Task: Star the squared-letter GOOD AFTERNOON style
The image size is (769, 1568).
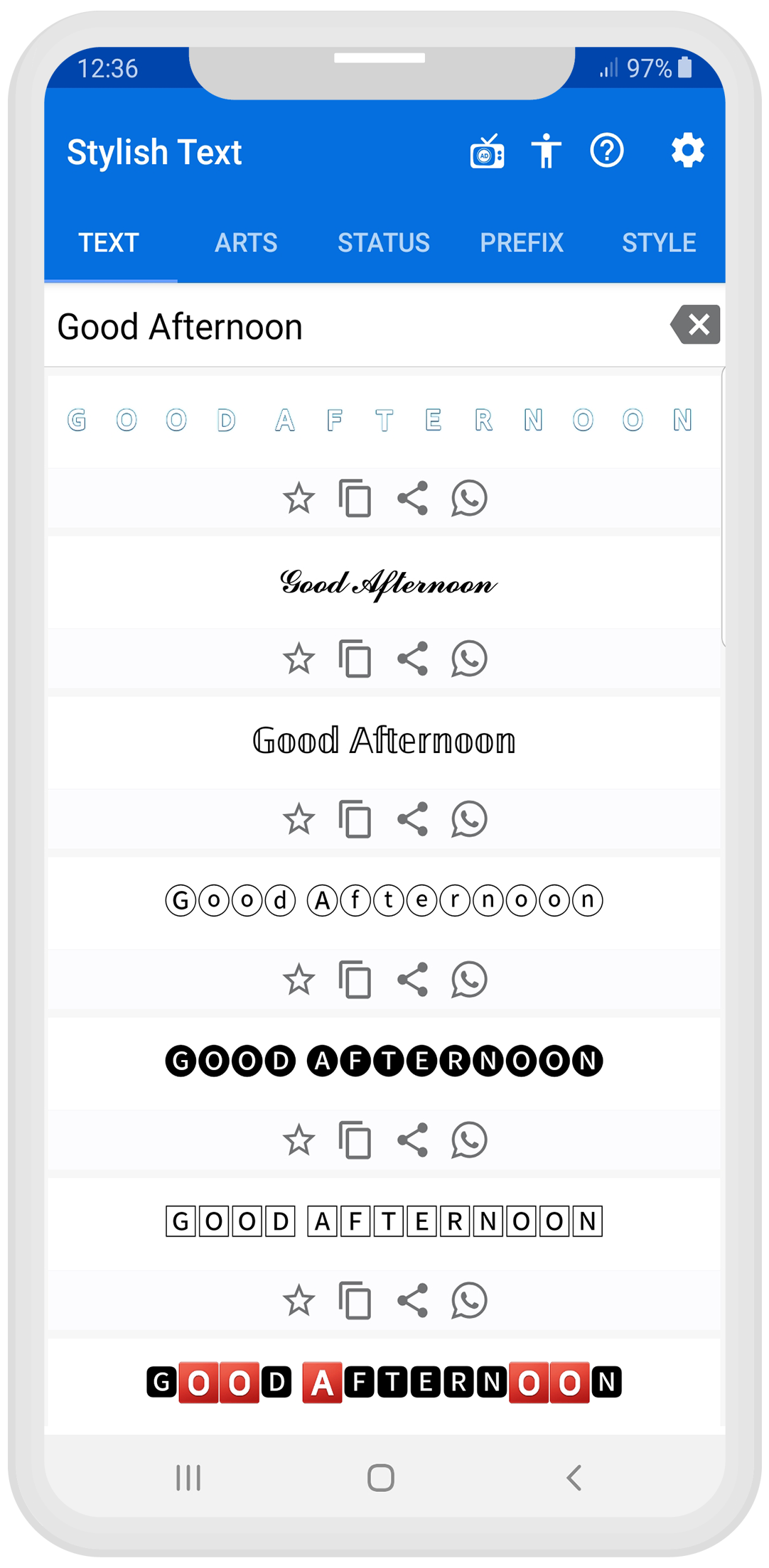Action: [299, 1301]
